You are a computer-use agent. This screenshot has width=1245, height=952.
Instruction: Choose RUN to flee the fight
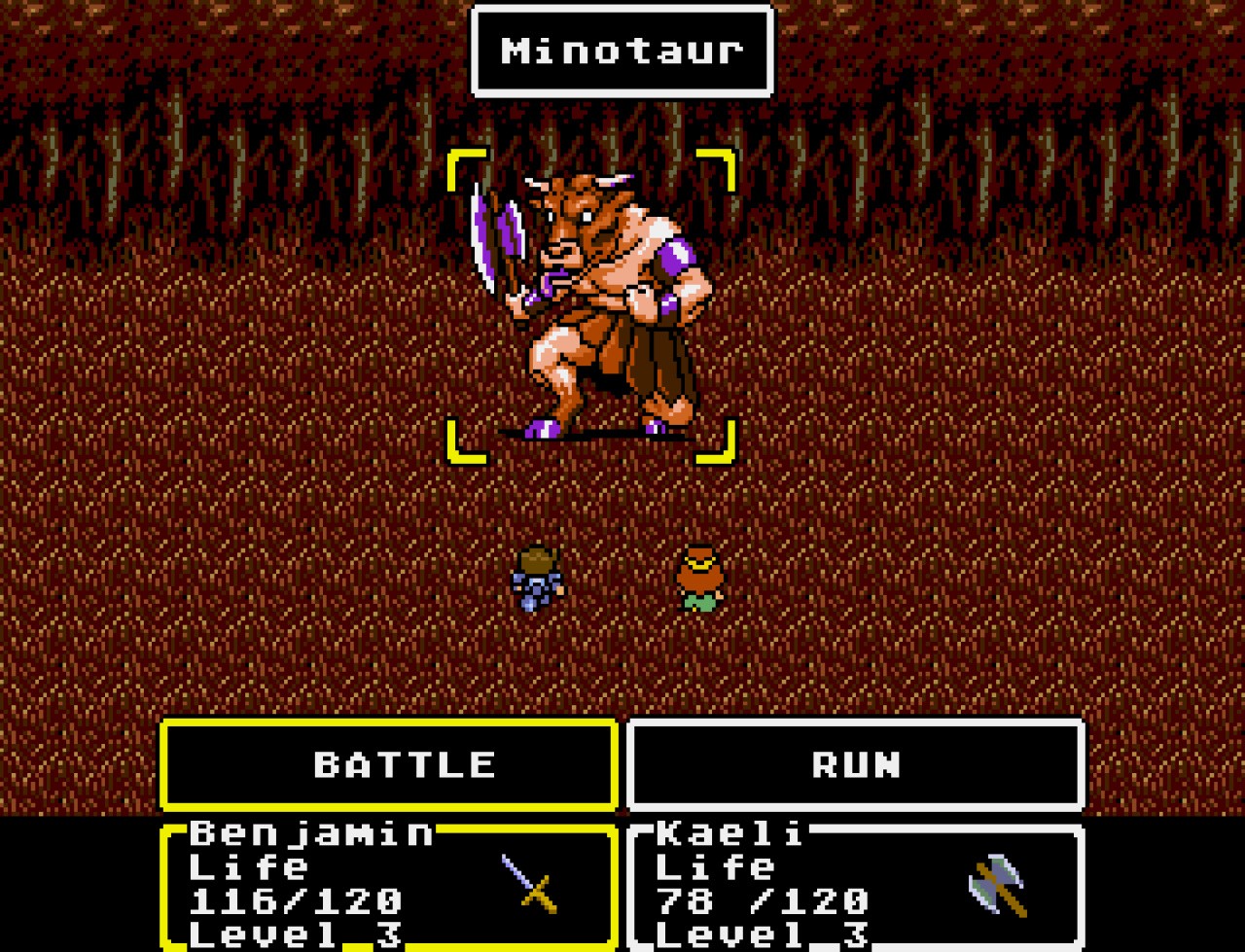(855, 765)
